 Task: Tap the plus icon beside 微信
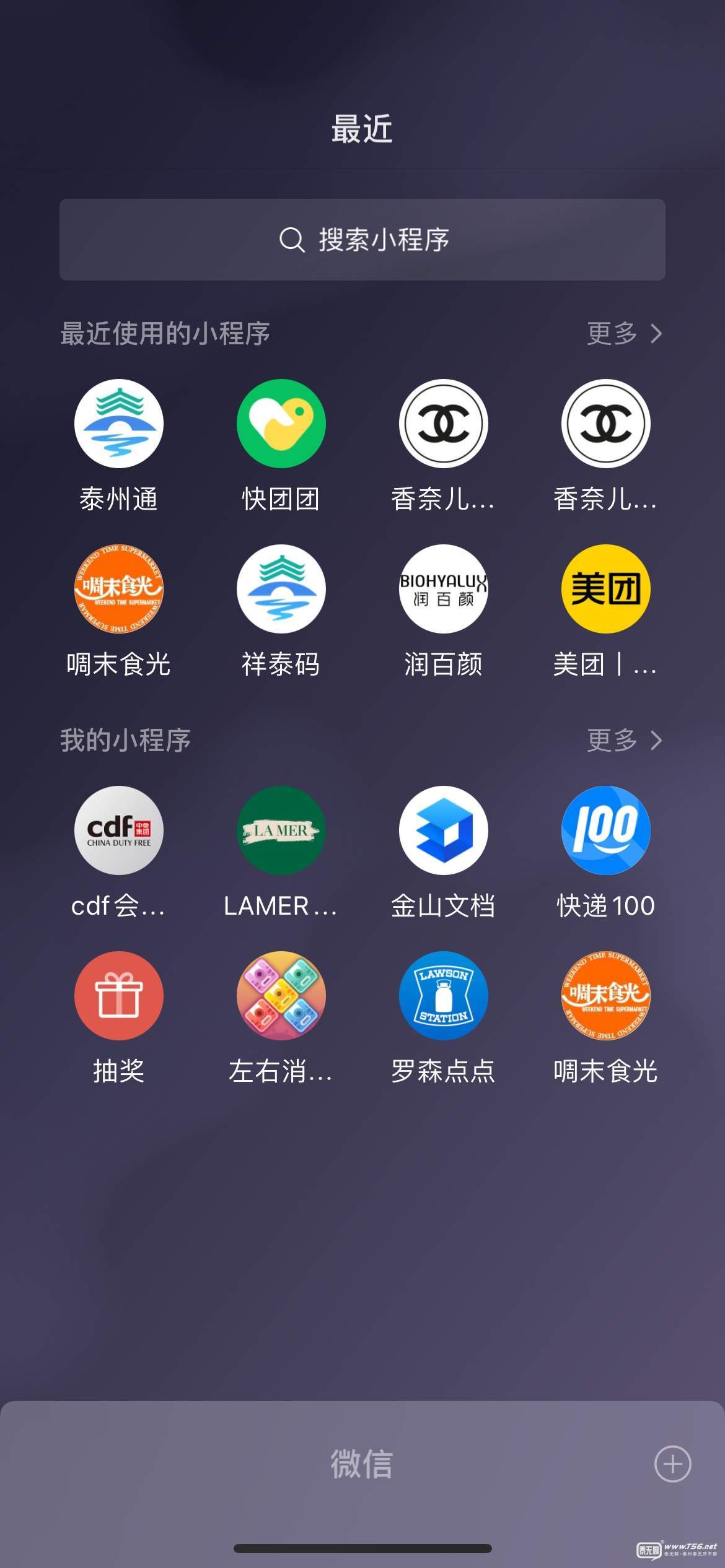673,1464
